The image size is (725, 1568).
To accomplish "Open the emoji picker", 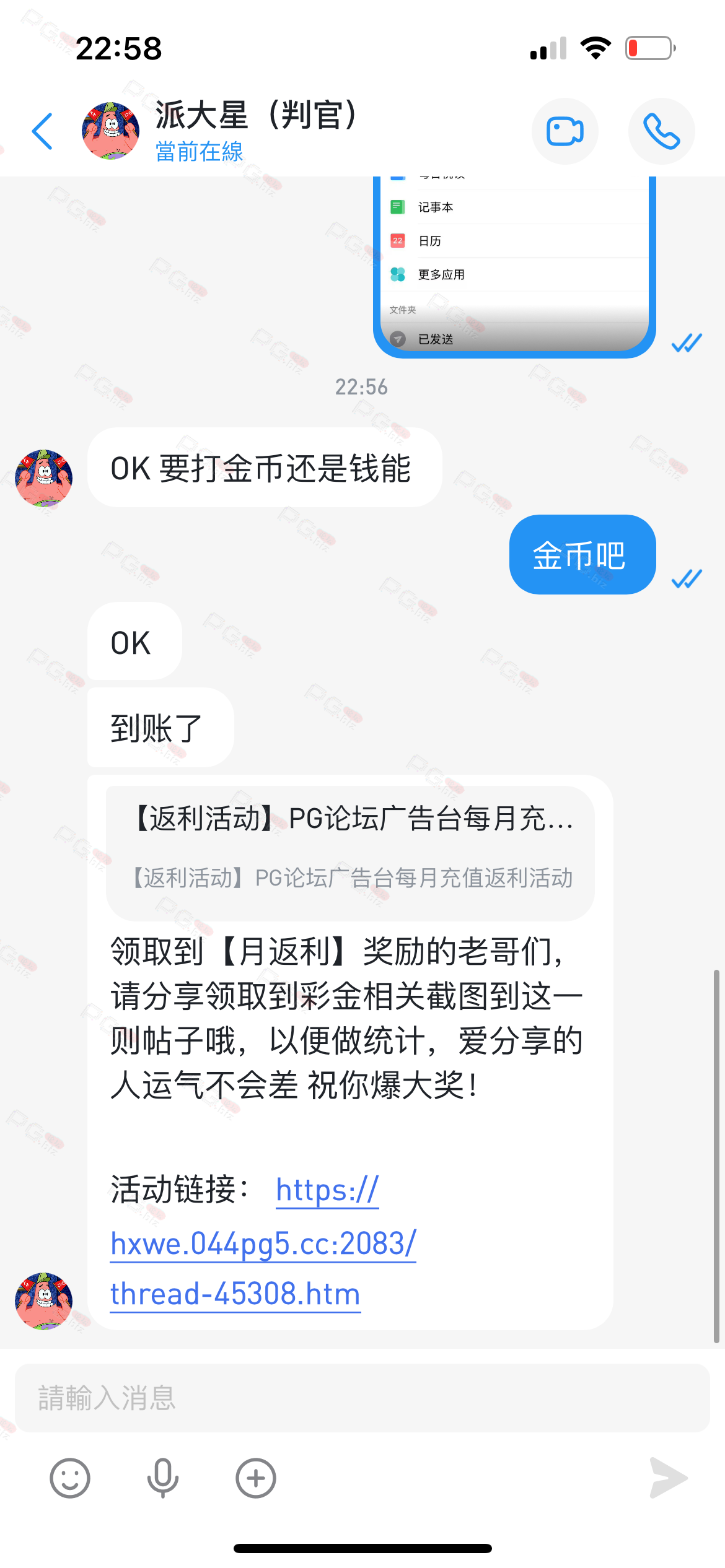I will (69, 1478).
